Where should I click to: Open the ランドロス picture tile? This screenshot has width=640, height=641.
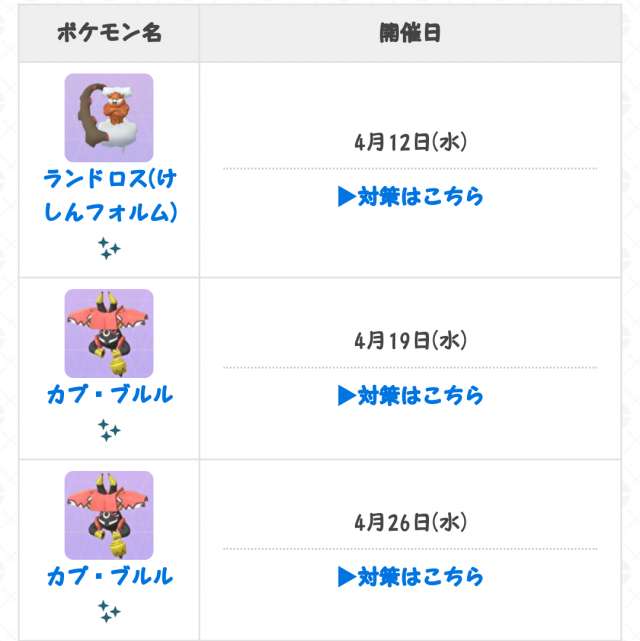pos(109,118)
